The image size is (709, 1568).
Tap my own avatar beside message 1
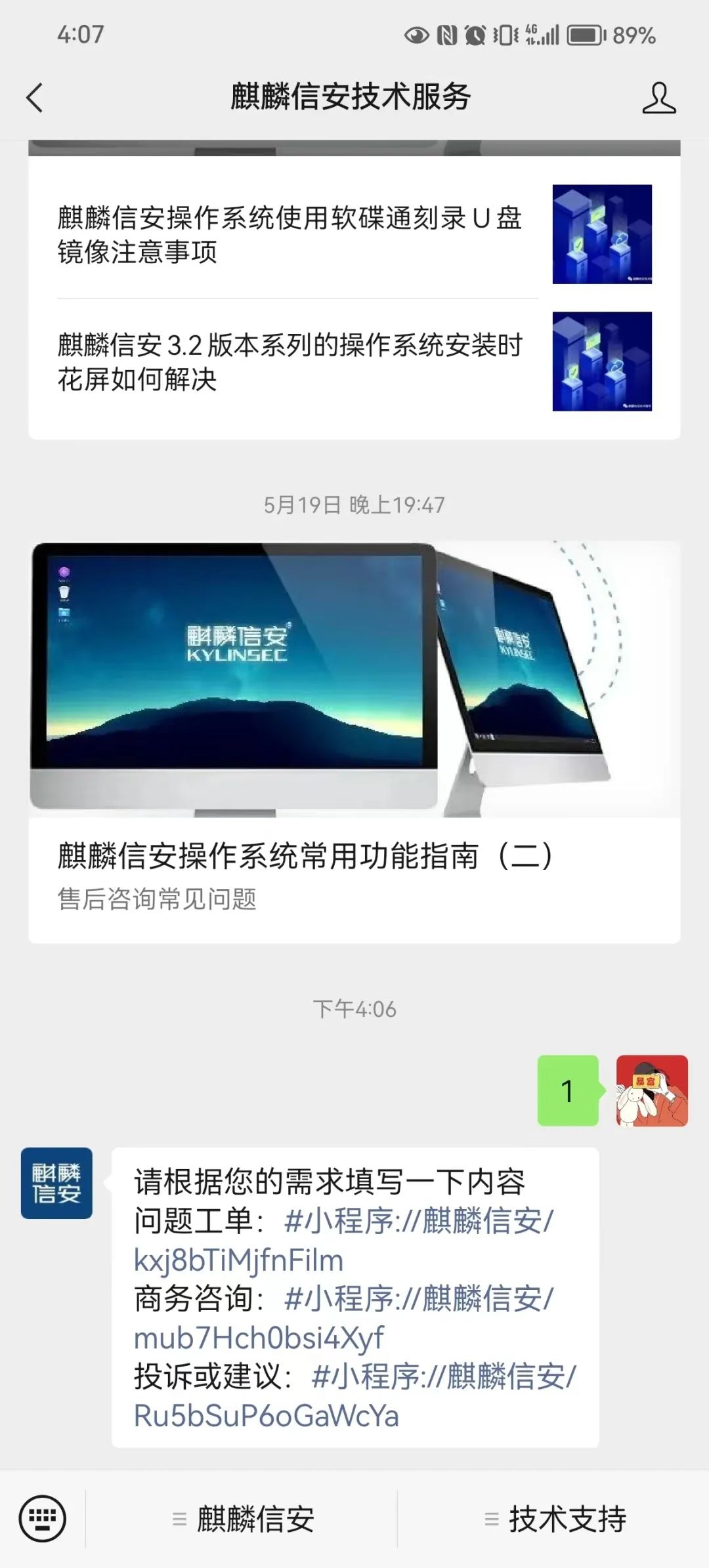point(651,1090)
